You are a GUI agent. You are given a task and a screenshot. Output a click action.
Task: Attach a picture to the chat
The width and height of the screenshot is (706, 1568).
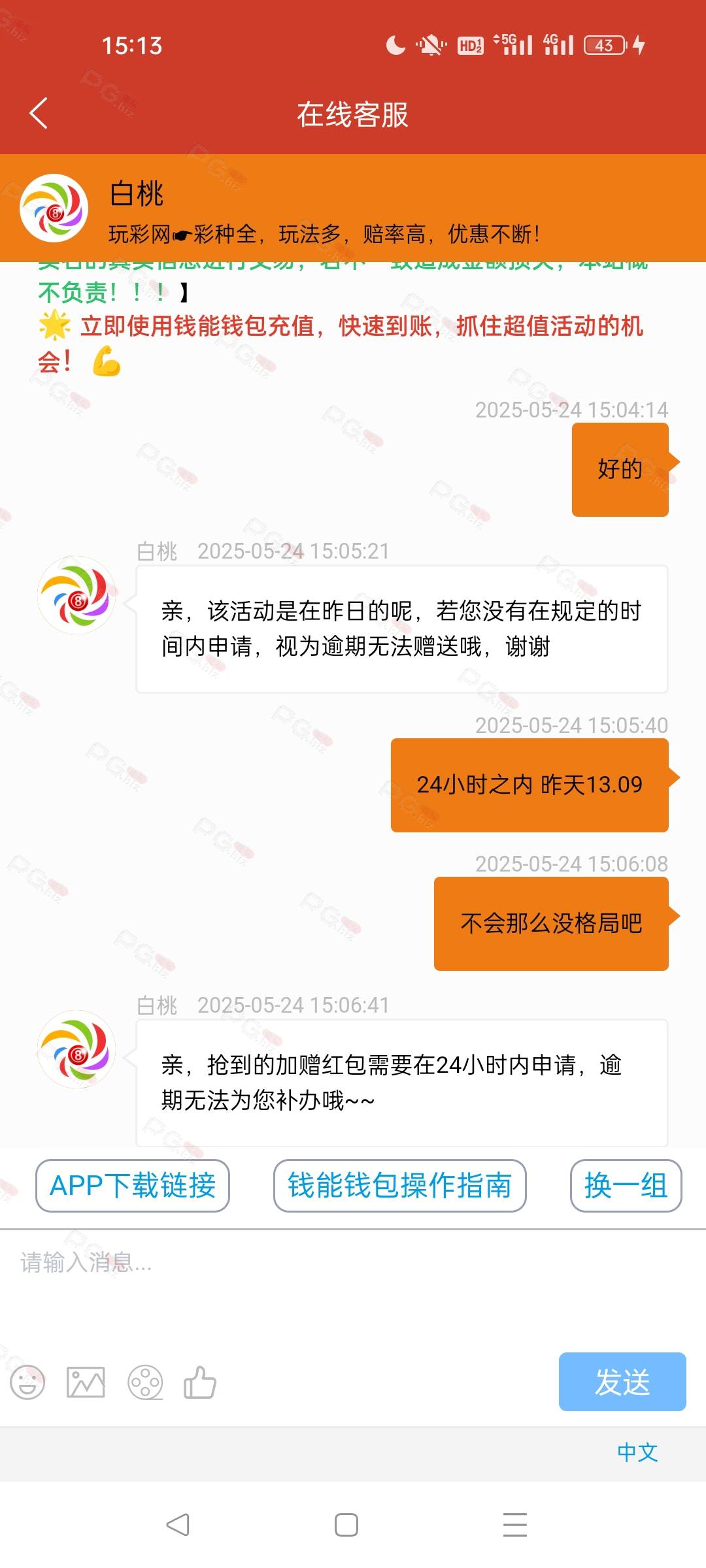pos(86,1382)
